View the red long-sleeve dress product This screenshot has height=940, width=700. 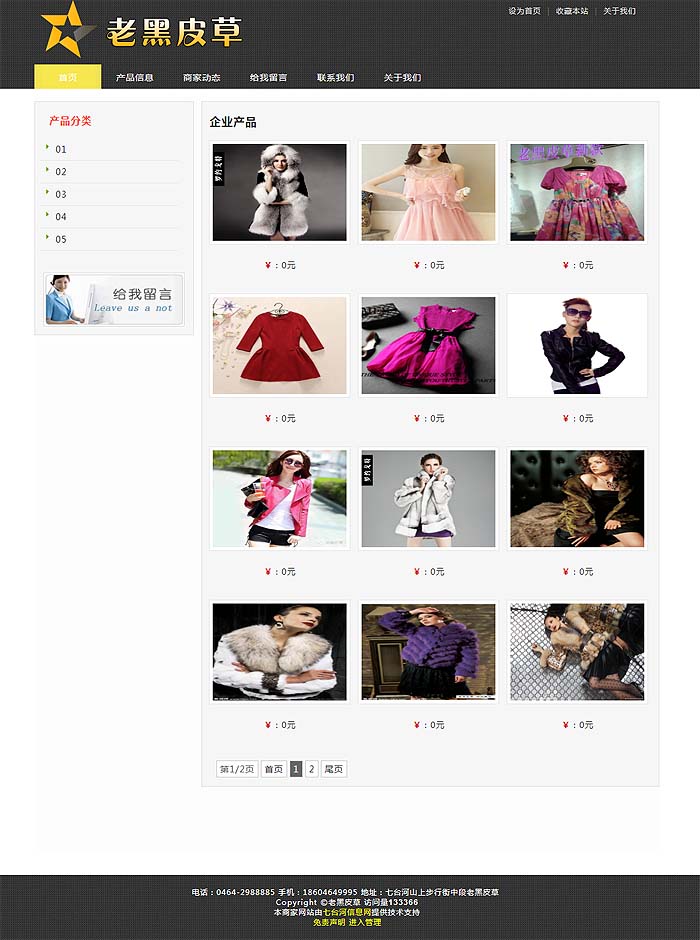pyautogui.click(x=279, y=345)
